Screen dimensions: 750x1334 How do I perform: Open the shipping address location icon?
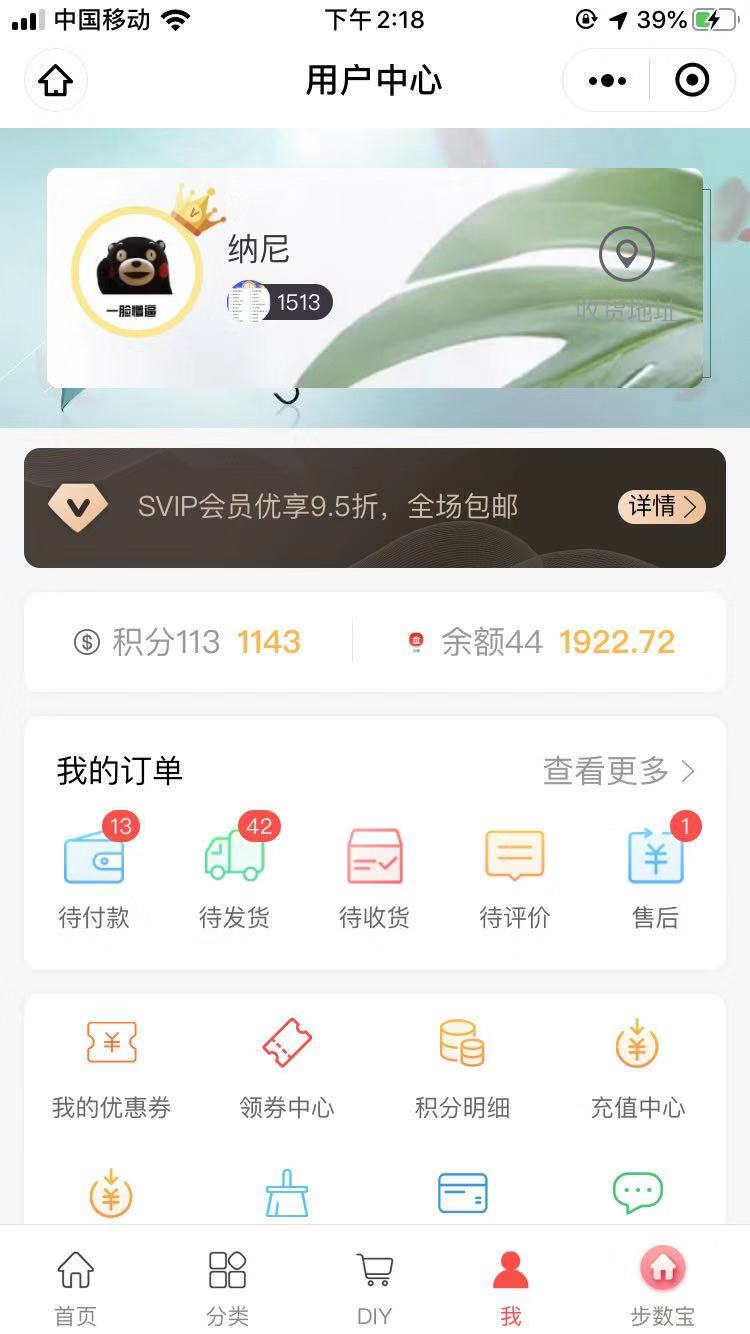pyautogui.click(x=627, y=255)
